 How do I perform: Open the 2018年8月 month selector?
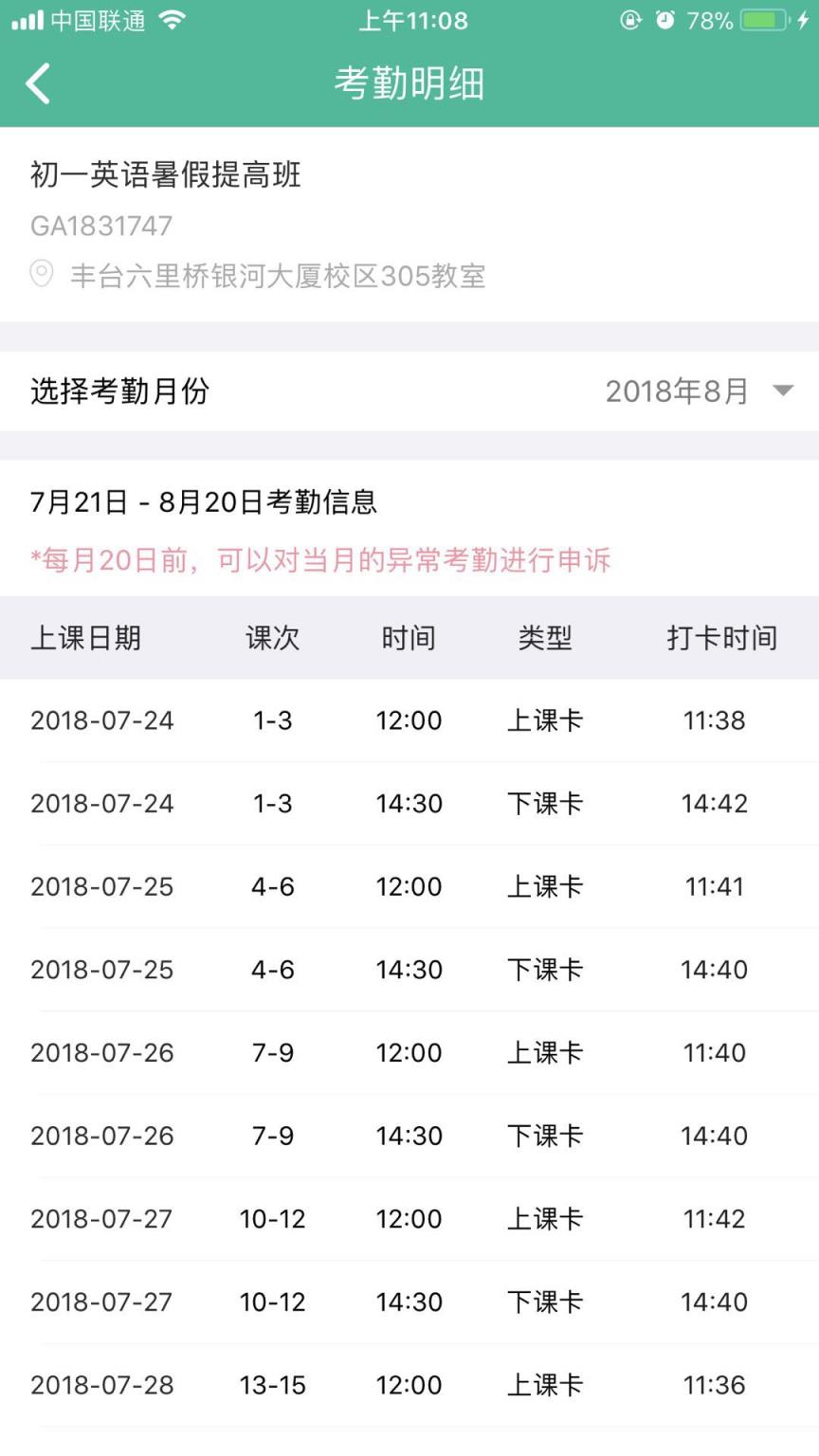(677, 390)
